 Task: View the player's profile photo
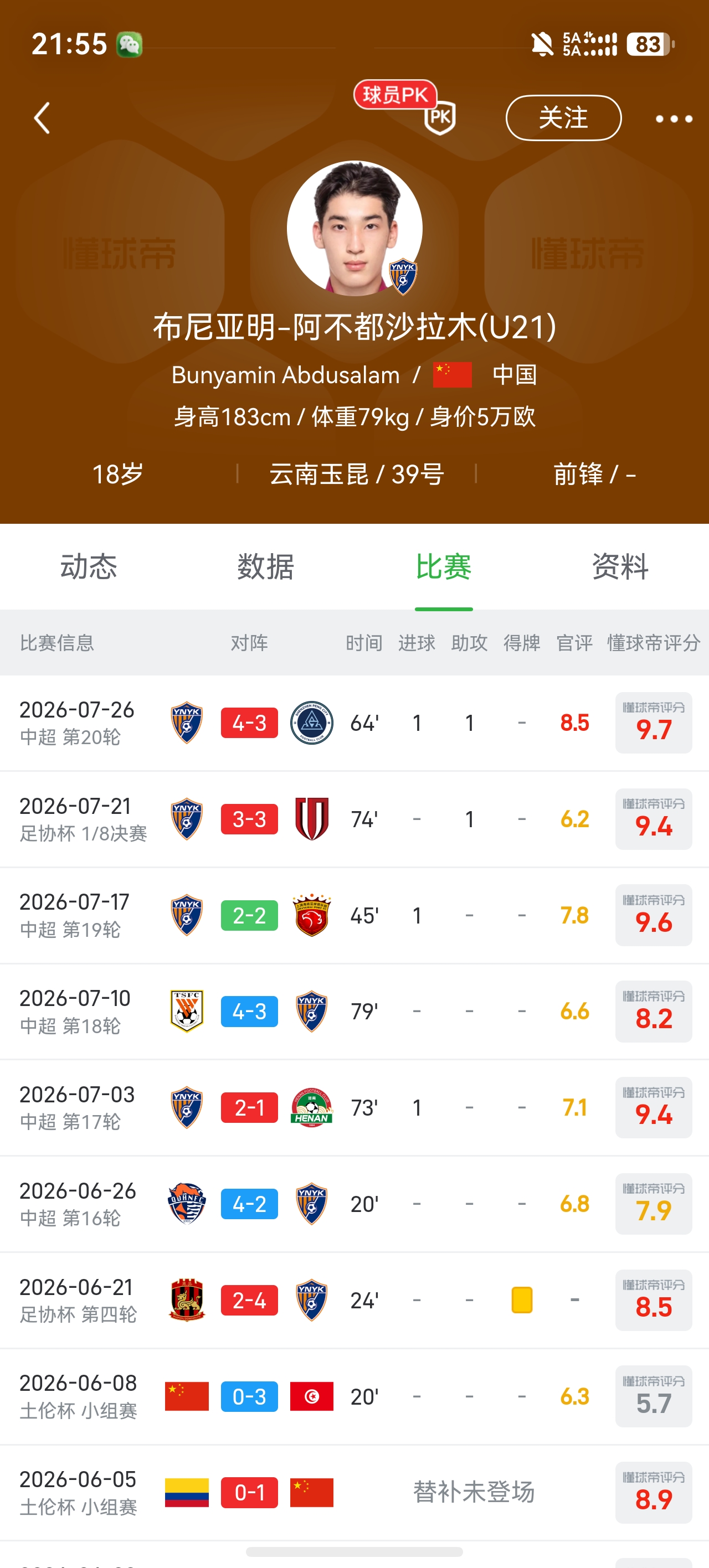point(354,228)
